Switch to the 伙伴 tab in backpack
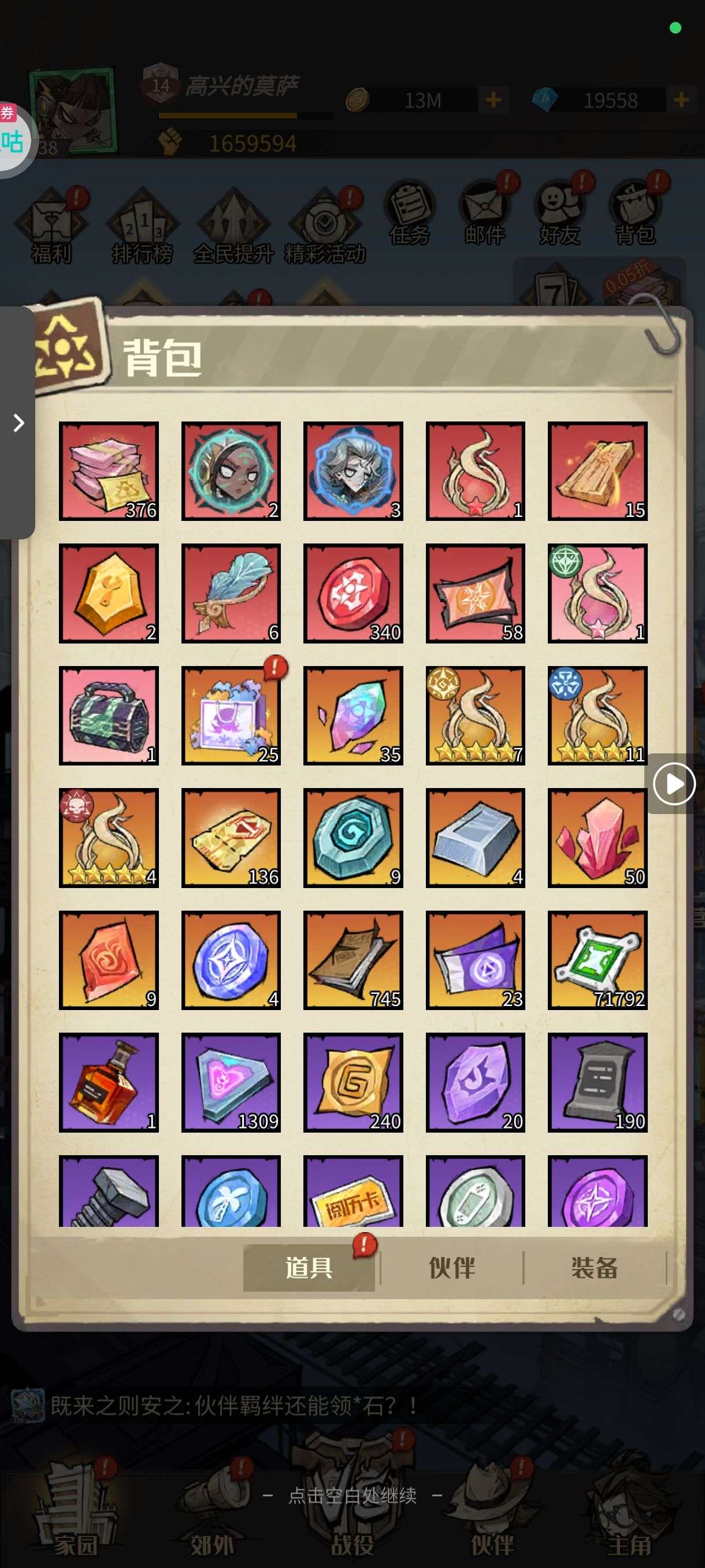The image size is (705, 1568). point(451,1268)
